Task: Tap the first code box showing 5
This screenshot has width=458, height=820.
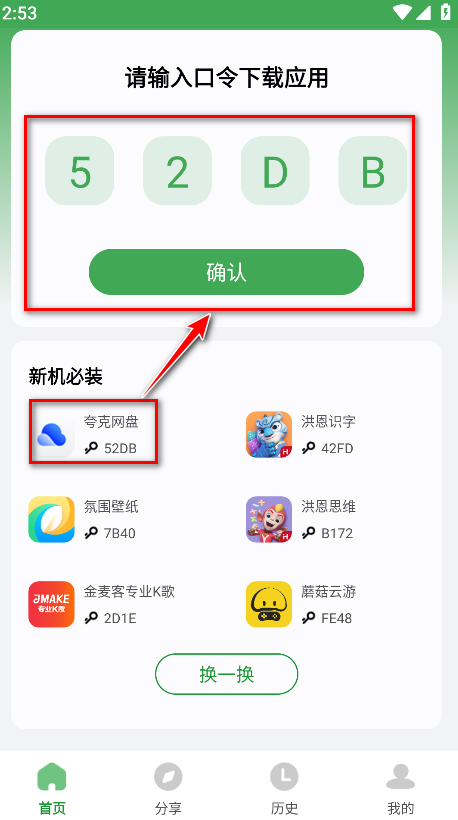Action: point(79,170)
